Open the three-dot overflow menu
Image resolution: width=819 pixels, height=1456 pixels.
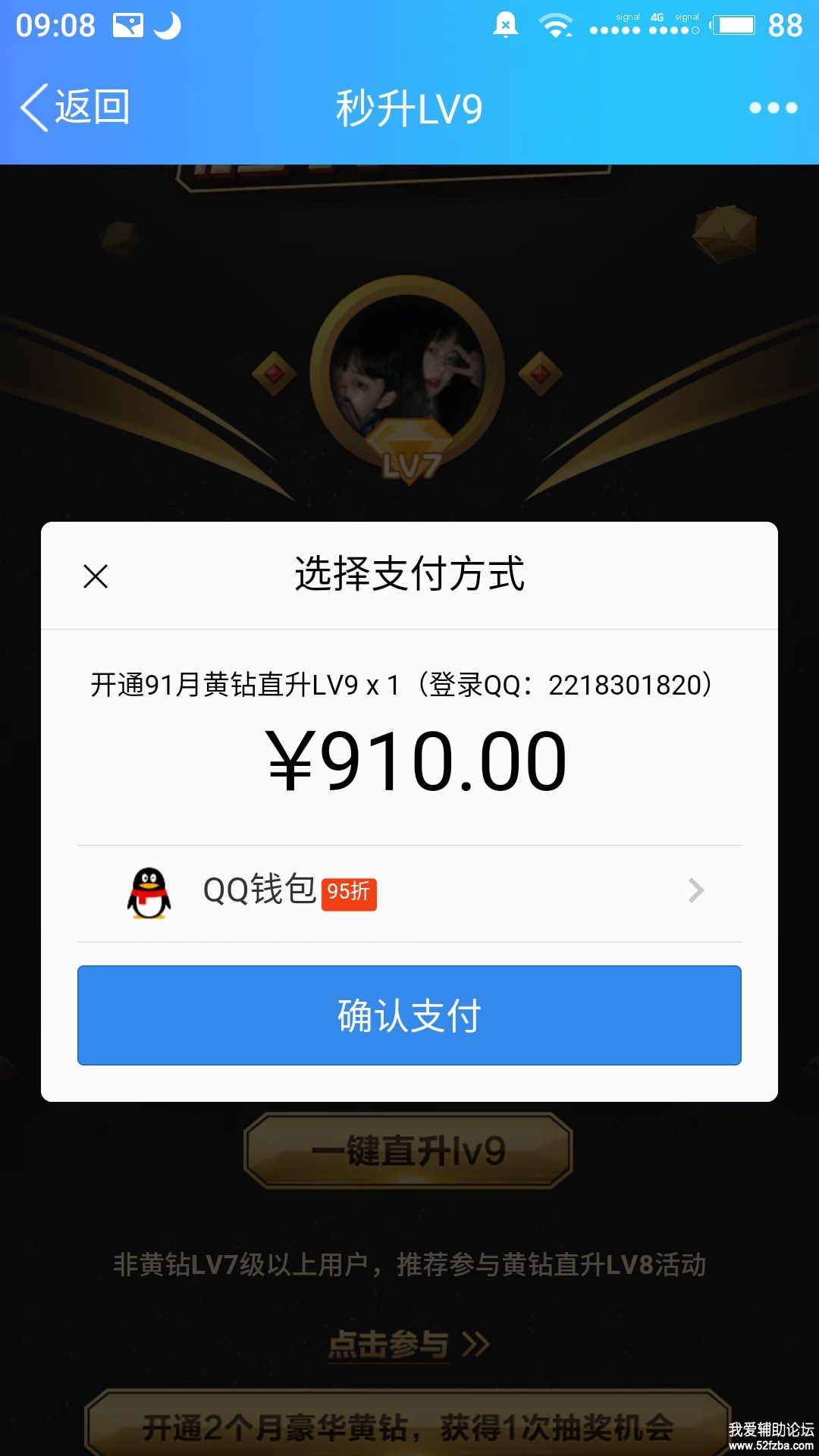coord(773,108)
